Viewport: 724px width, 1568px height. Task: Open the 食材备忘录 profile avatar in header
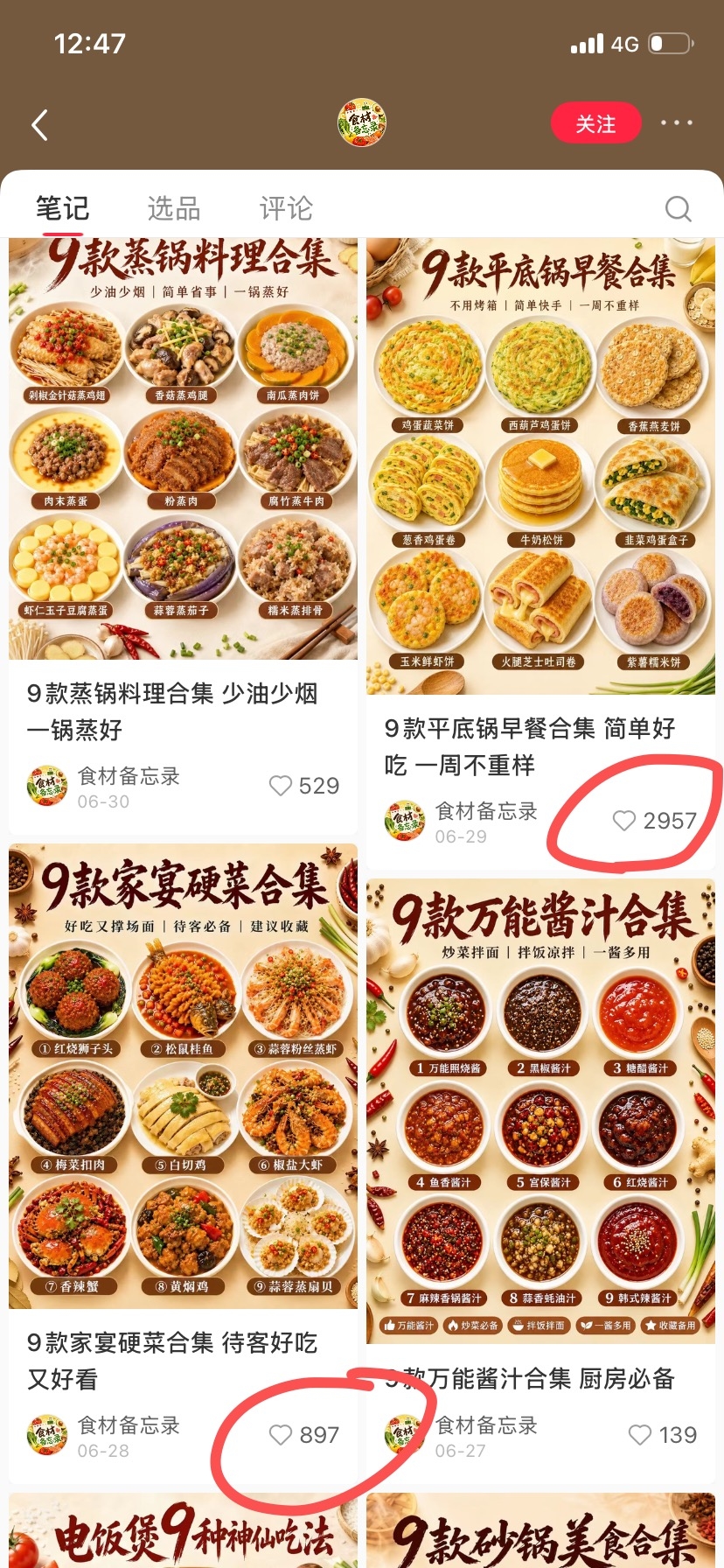[x=362, y=122]
